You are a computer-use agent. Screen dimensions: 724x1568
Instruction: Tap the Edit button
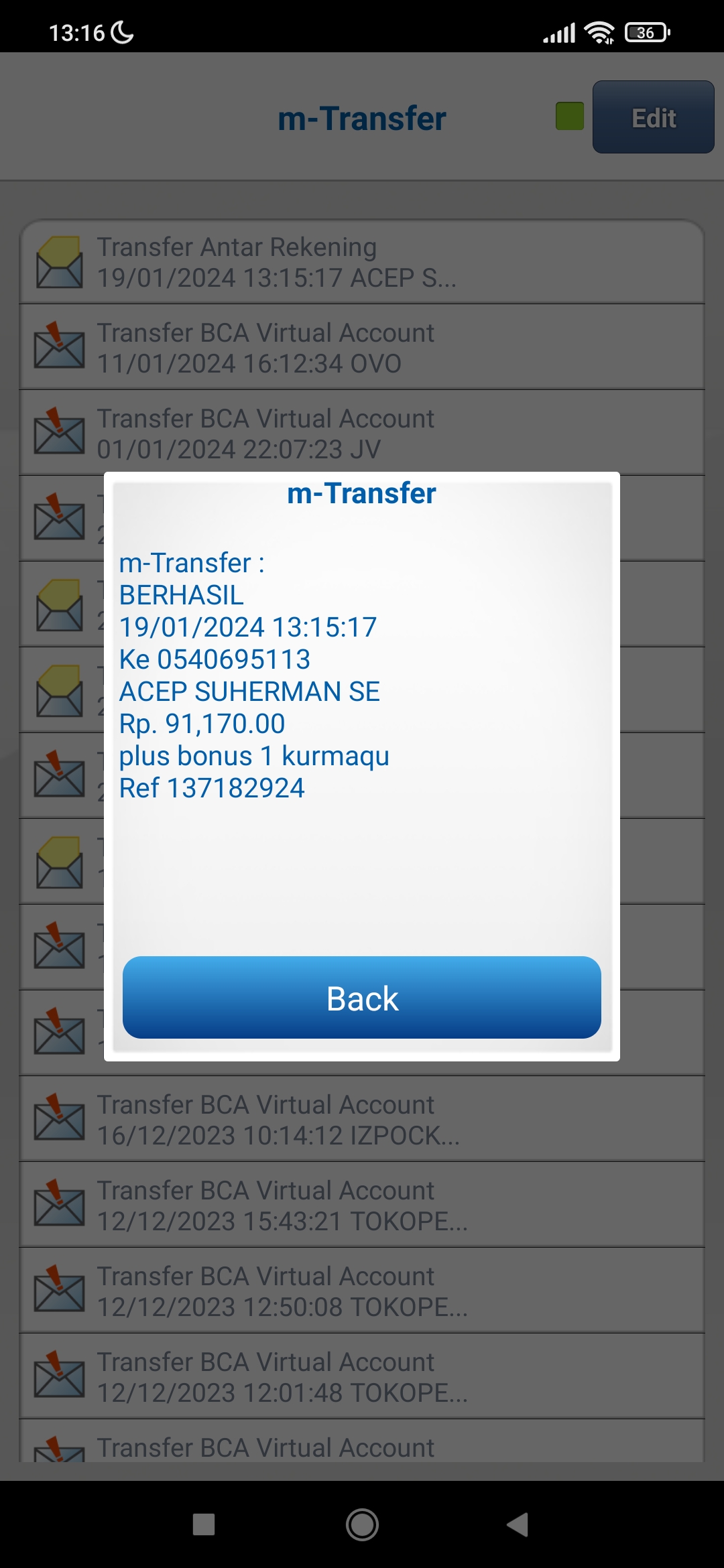(x=654, y=117)
